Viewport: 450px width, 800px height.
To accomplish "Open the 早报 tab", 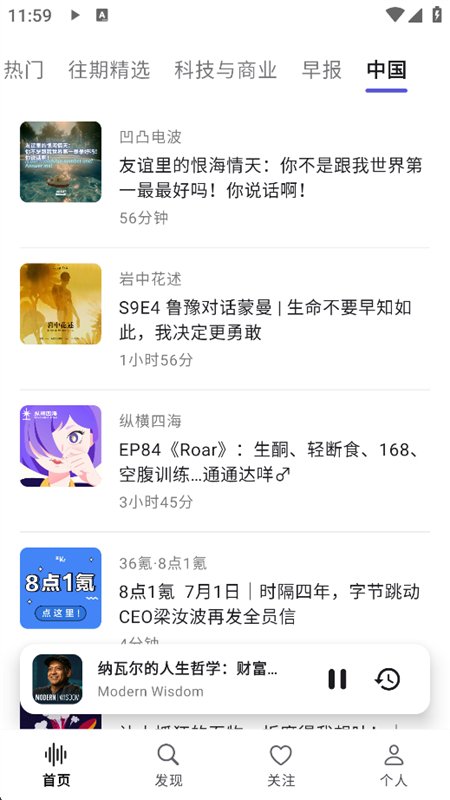I will pyautogui.click(x=321, y=70).
